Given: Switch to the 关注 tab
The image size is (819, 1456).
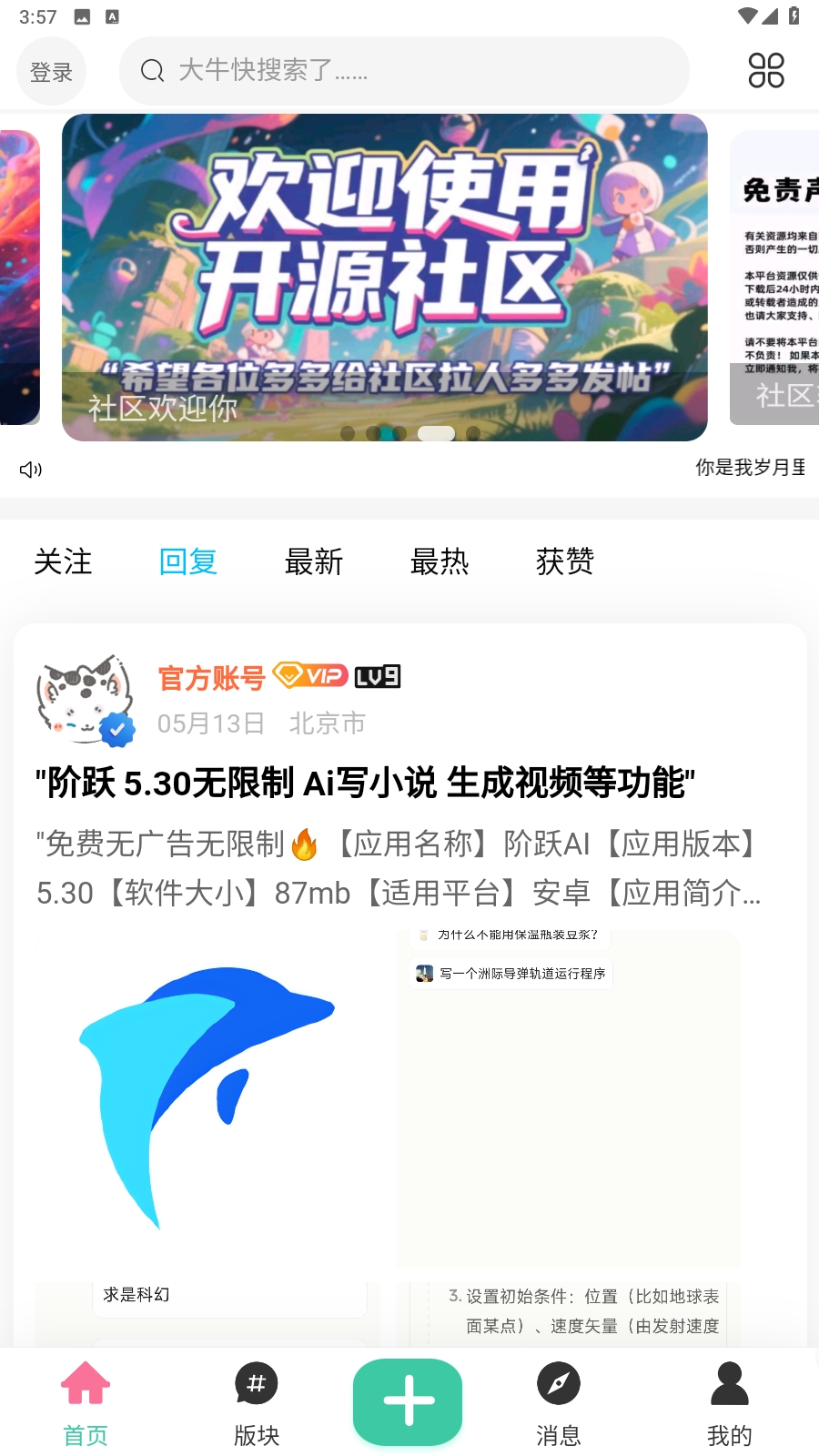Looking at the screenshot, I should (x=63, y=561).
